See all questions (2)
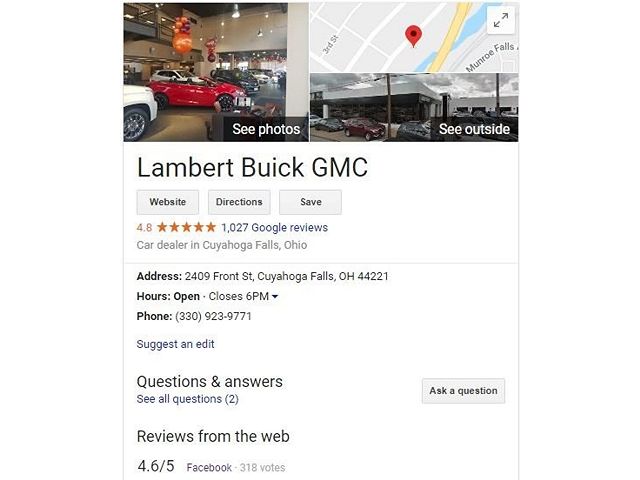This screenshot has width=640, height=480. pyautogui.click(x=187, y=399)
